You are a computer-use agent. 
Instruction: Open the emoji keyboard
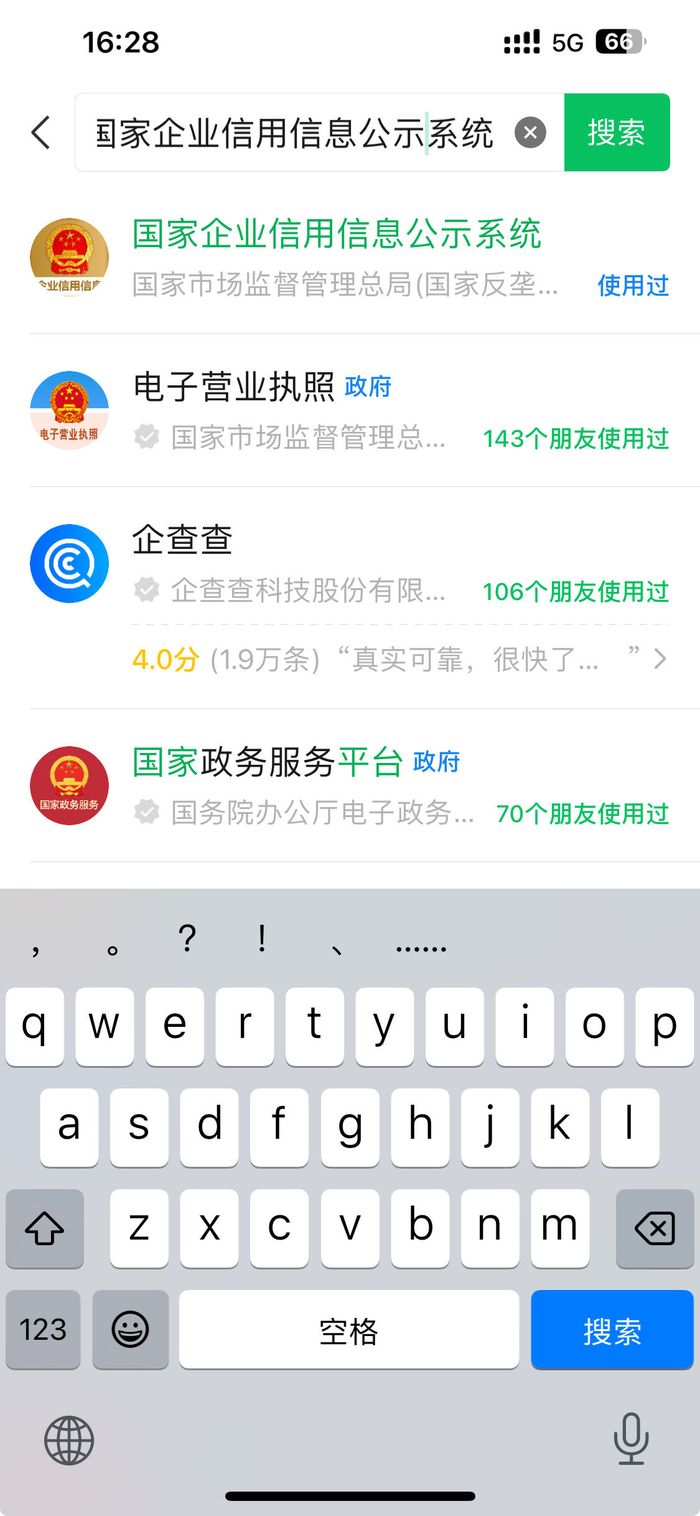pos(130,1330)
